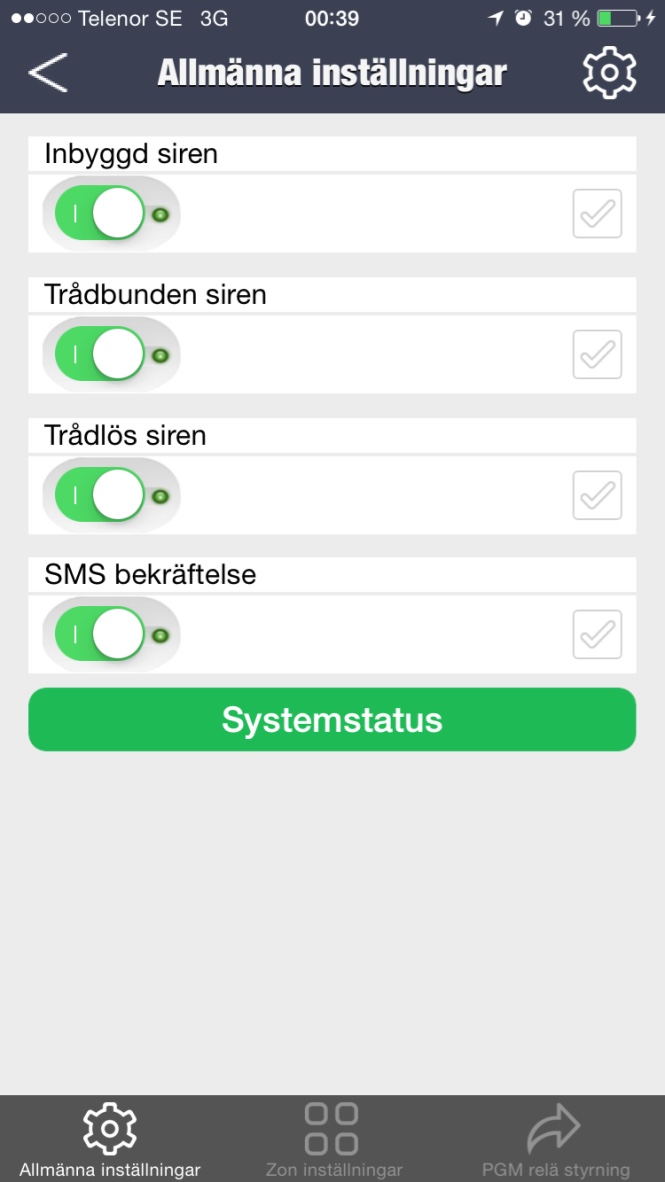Image resolution: width=665 pixels, height=1182 pixels.
Task: Turn off the Inbyggd siren switch
Action: [x=112, y=214]
